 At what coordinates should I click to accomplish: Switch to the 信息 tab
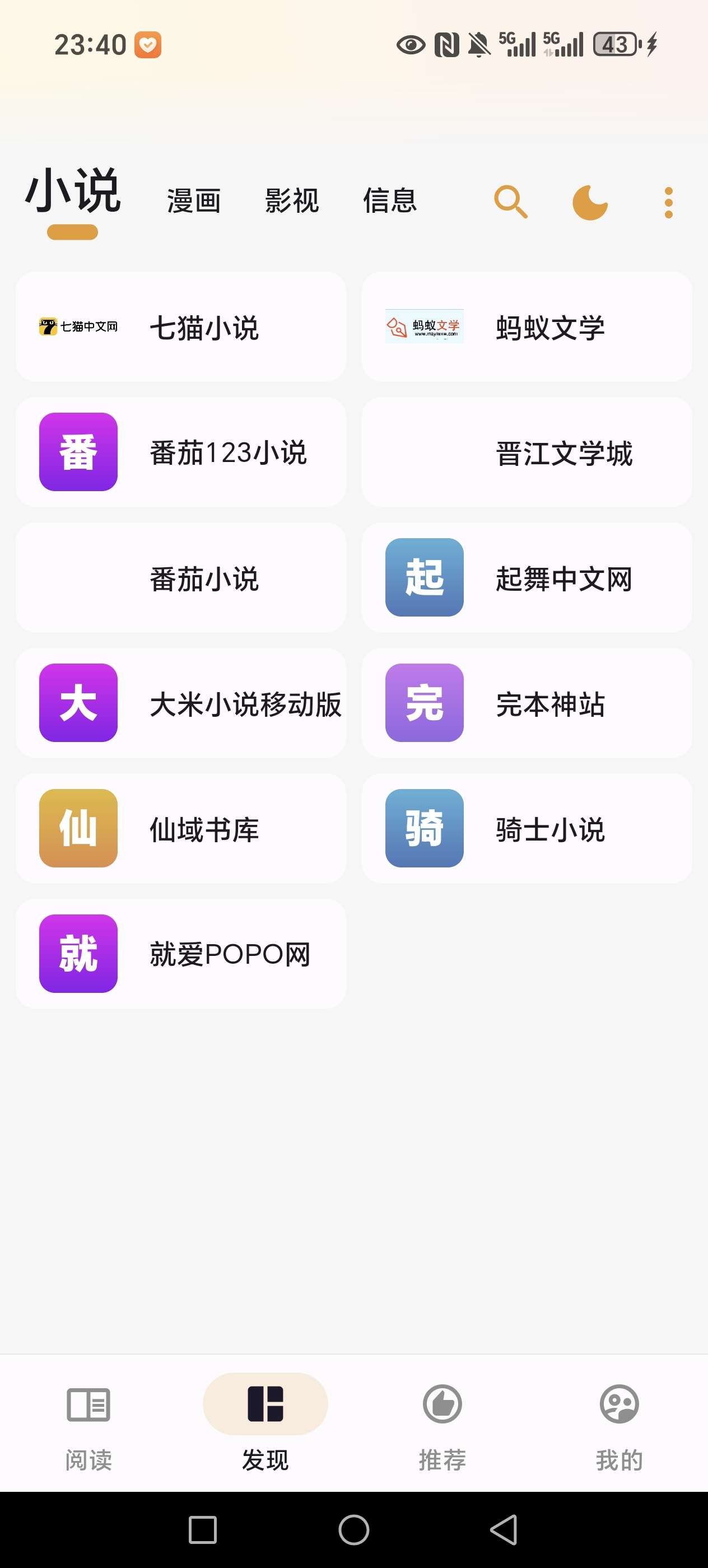(390, 201)
